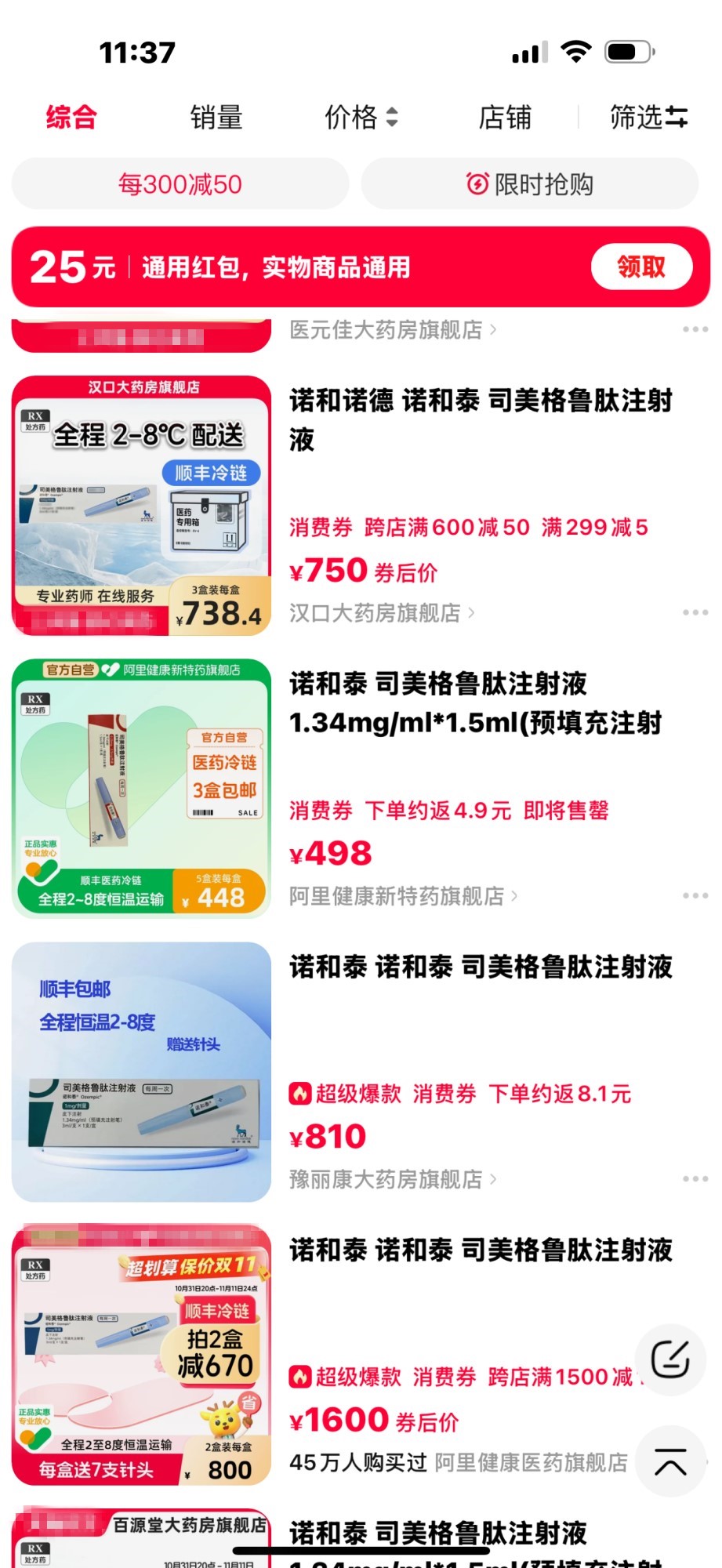Visit 豫丽康大药房旗舰店 store page
The image size is (722, 1568).
393,1179
